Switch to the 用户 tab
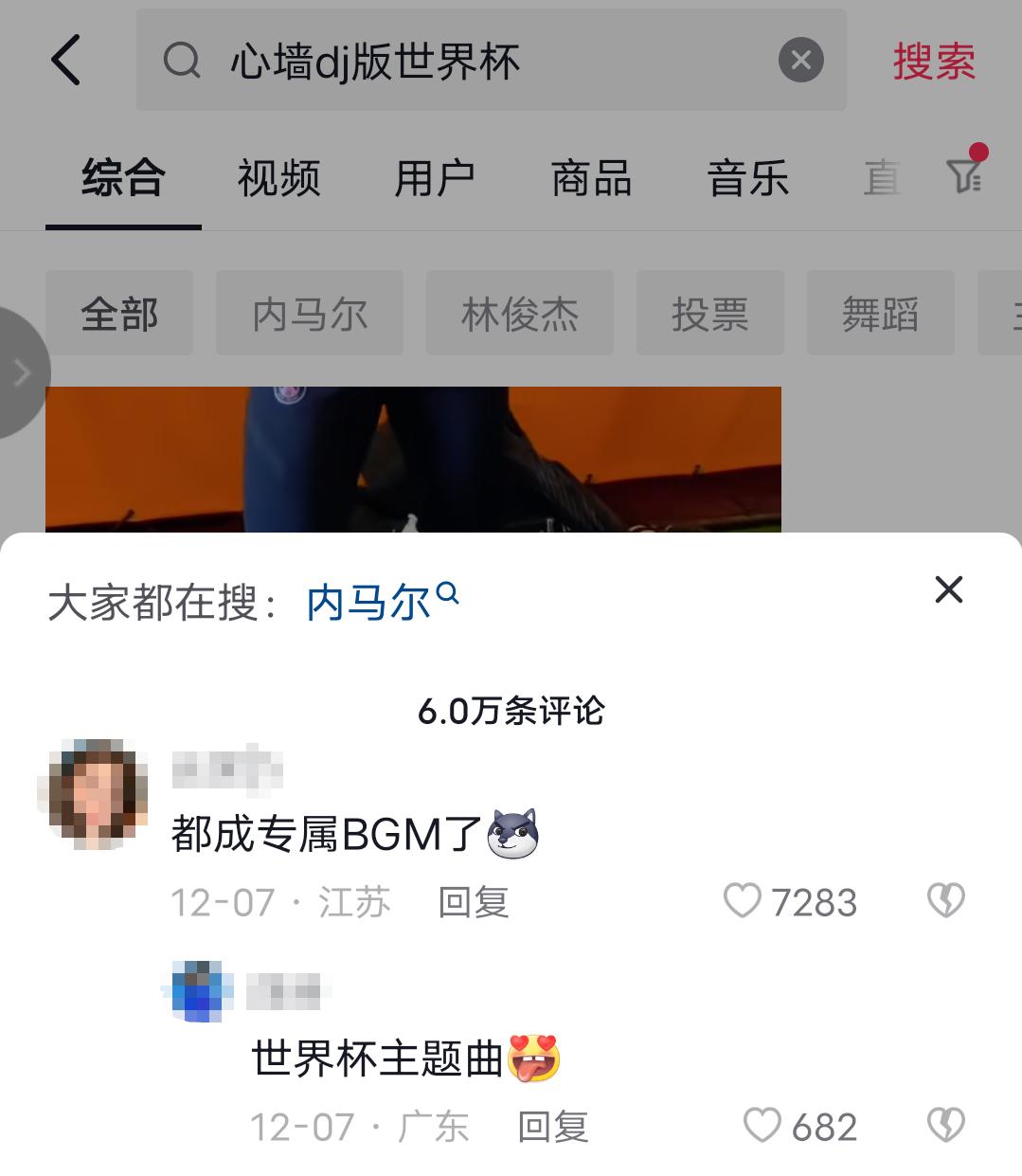The image size is (1022, 1176). click(435, 178)
